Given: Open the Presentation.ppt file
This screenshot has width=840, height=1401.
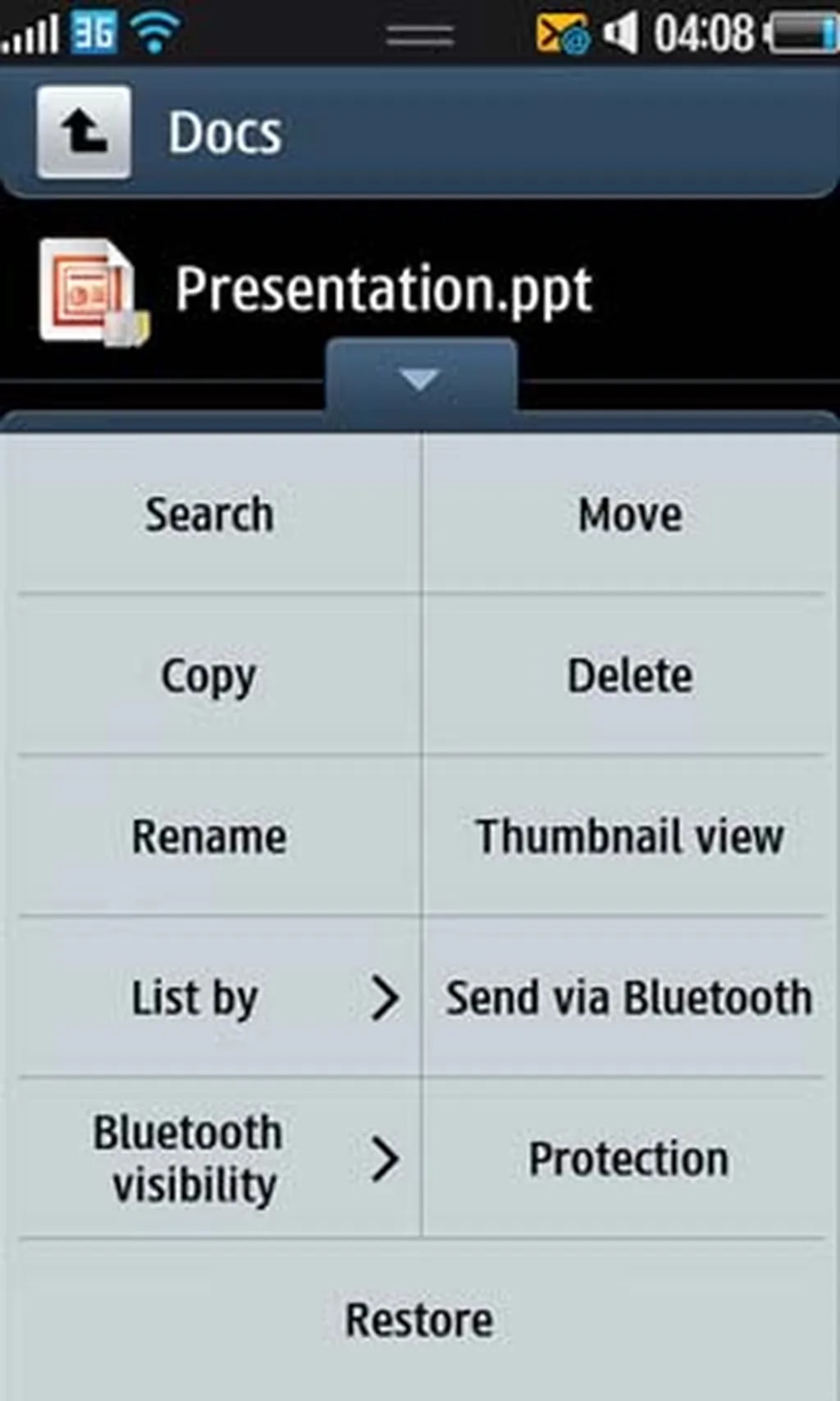Looking at the screenshot, I should coord(382,290).
